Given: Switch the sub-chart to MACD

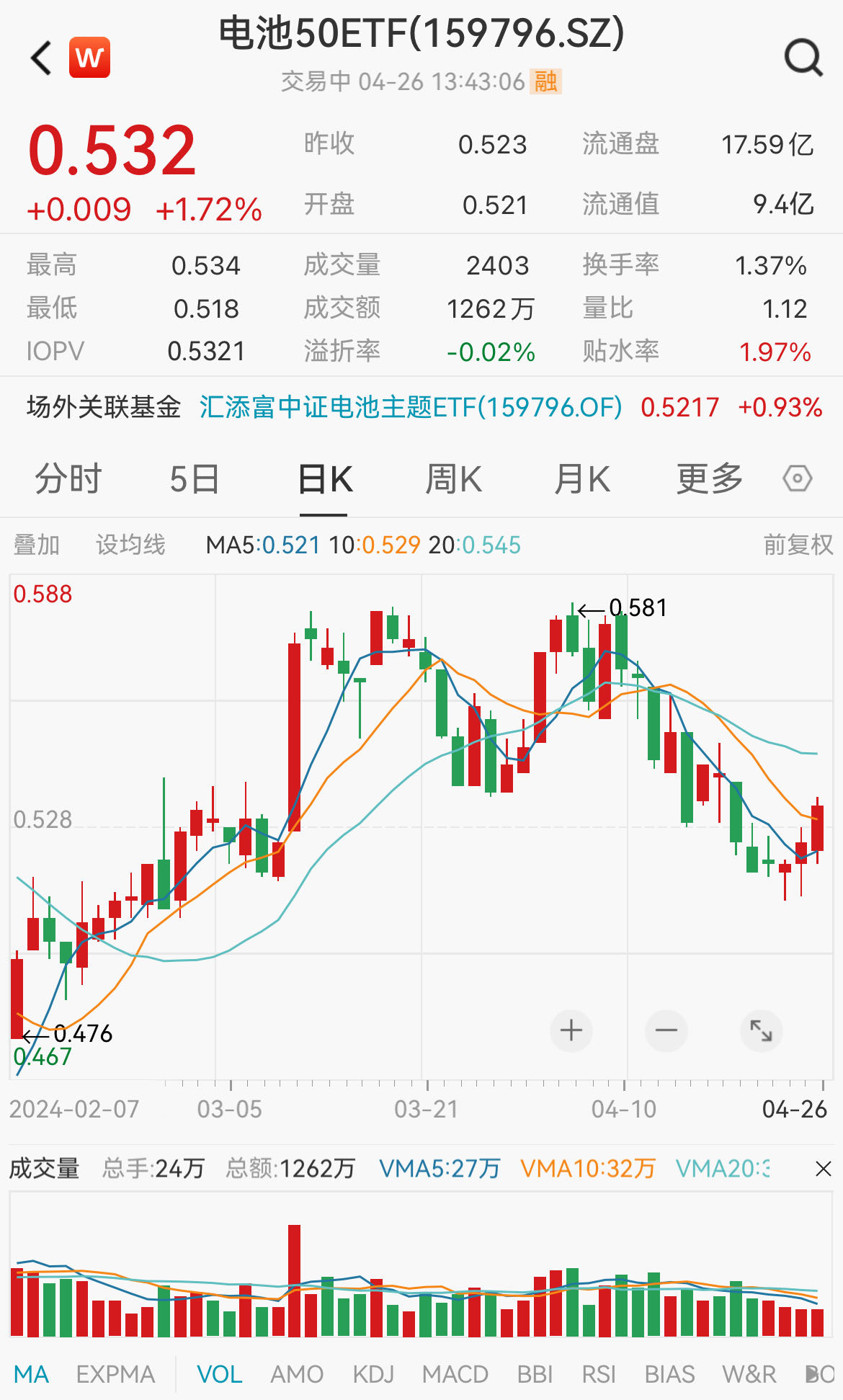Looking at the screenshot, I should 455,1375.
